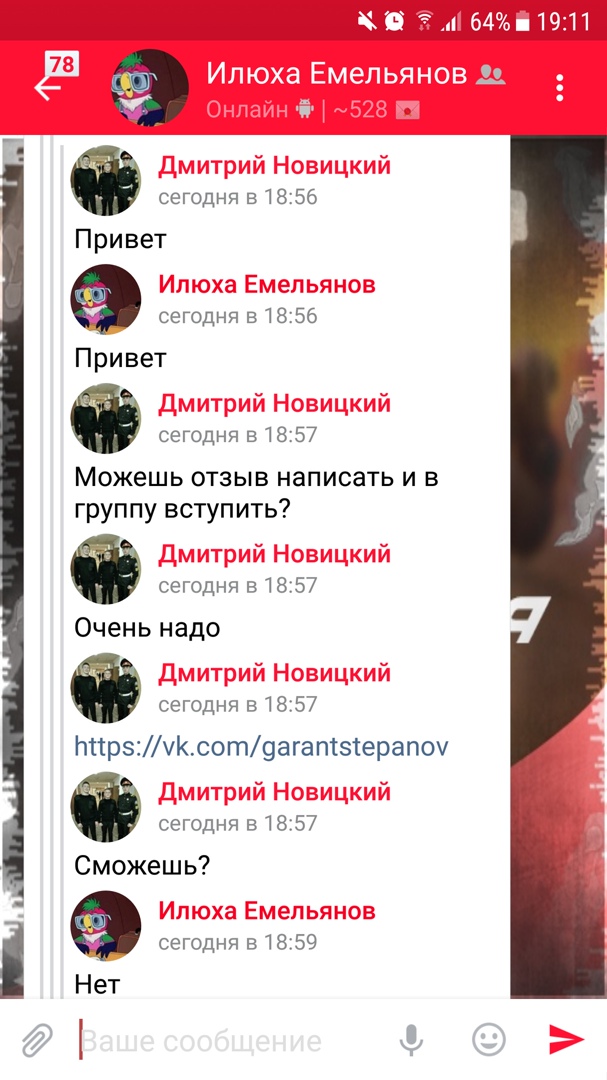Focus the Ваше сообщение text field
607x1080 pixels.
pos(230,1041)
